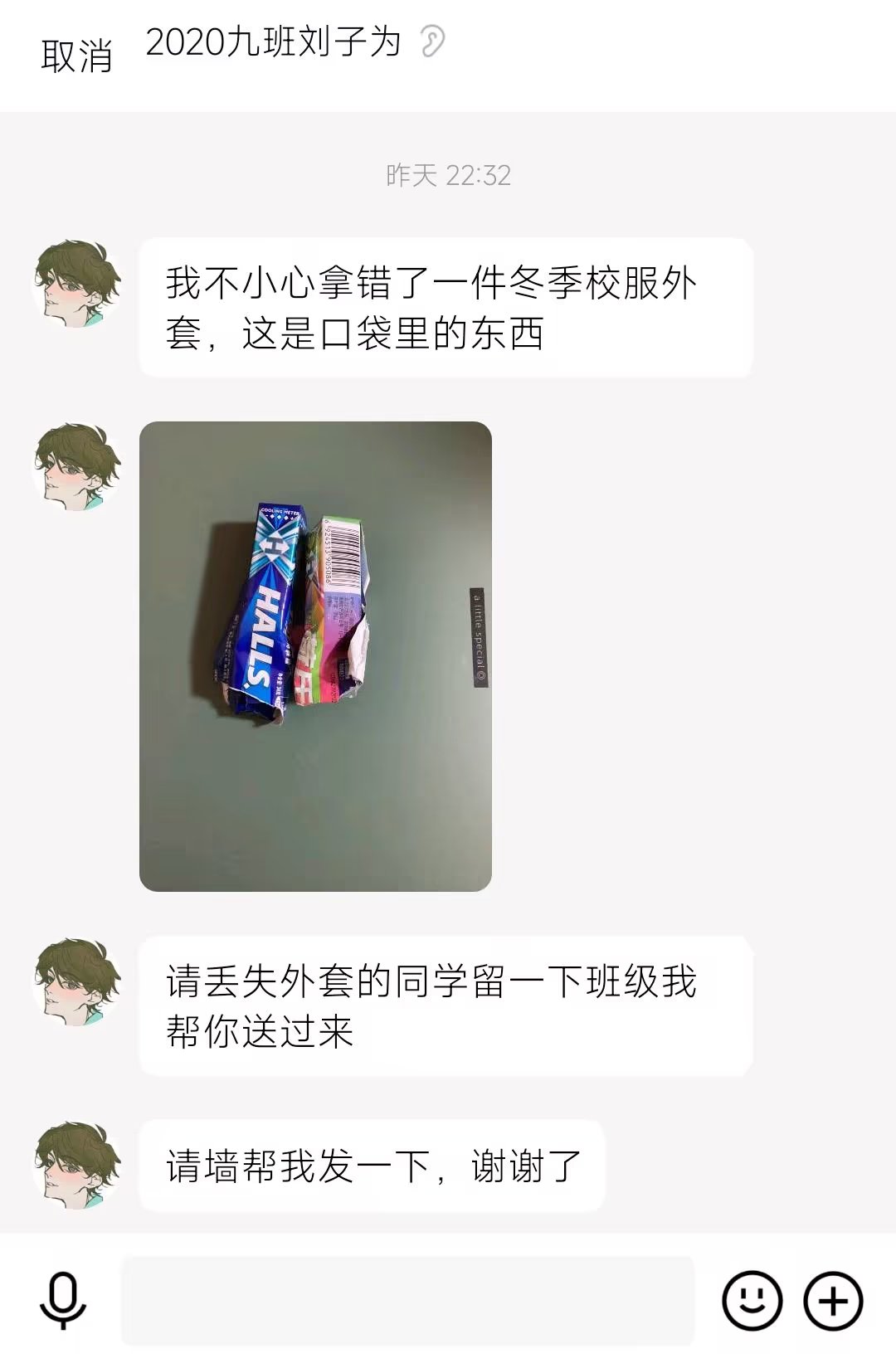Open sender's avatar next to the first message
This screenshot has height=1368, width=896.
tap(77, 284)
